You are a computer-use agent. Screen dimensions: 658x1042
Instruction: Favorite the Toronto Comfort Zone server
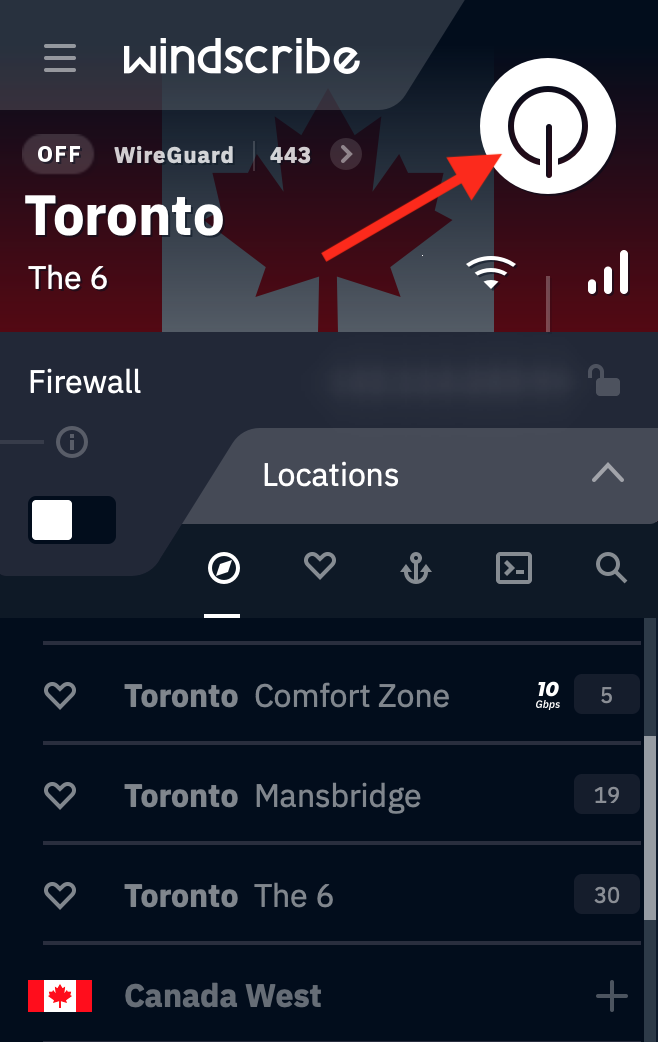click(61, 695)
